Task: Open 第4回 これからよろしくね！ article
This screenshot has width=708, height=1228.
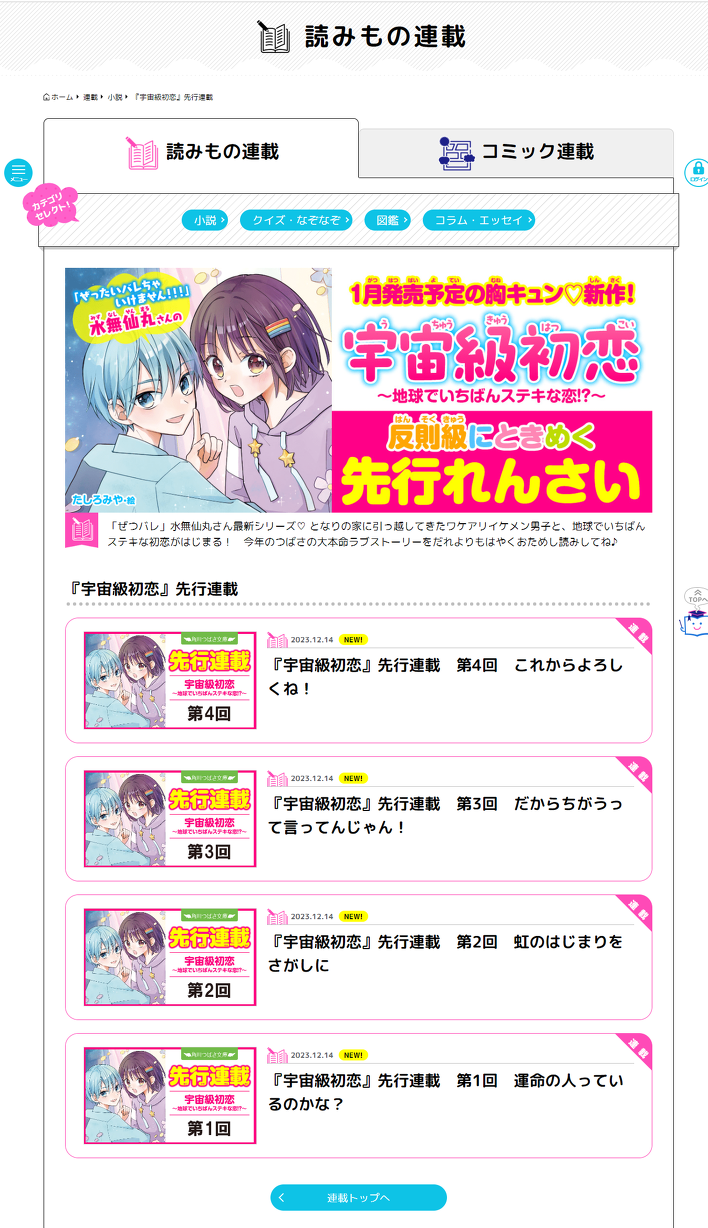Action: coord(445,676)
